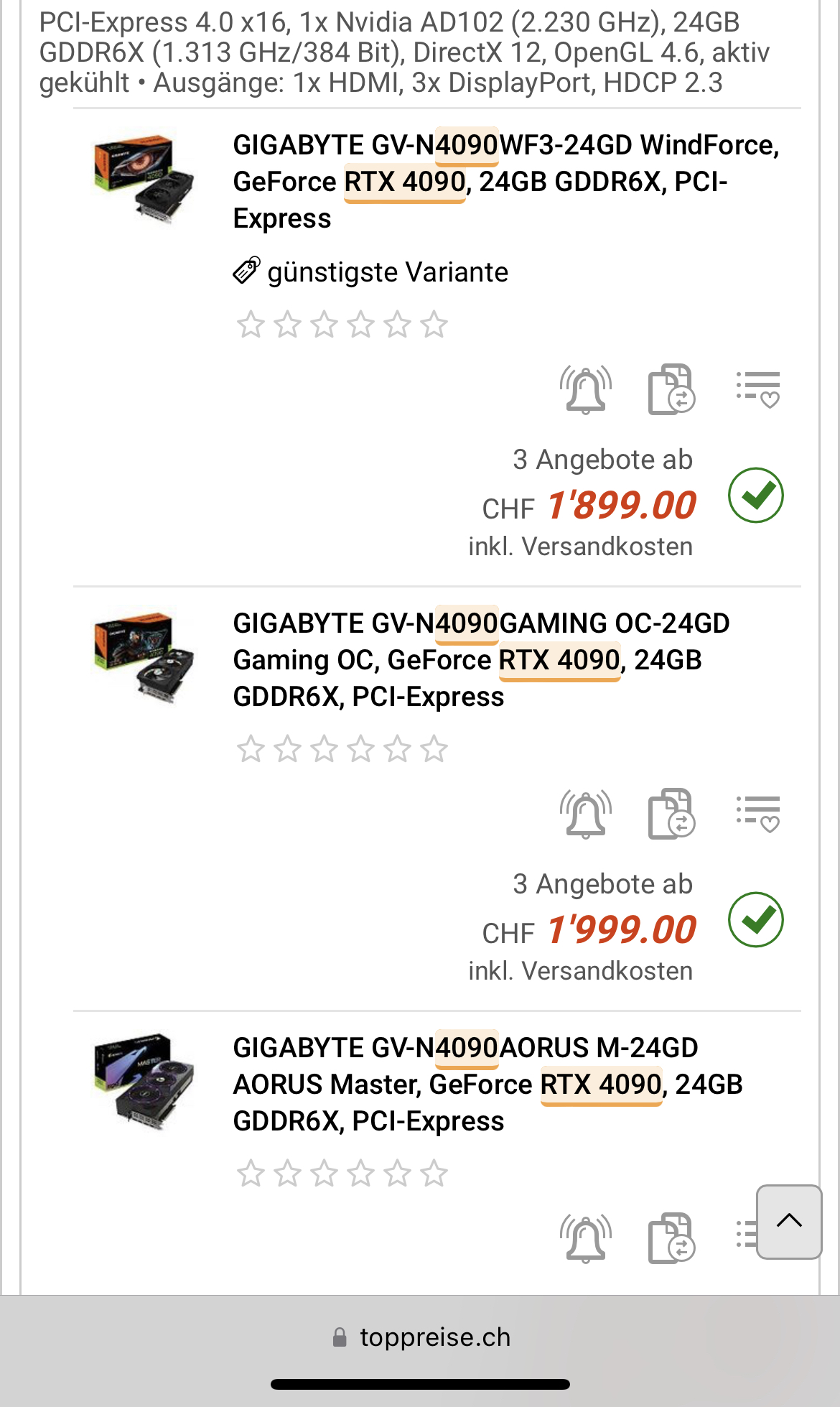This screenshot has width=840, height=1407.
Task: Save the Gaming OC card to the wishlist
Action: tap(757, 814)
